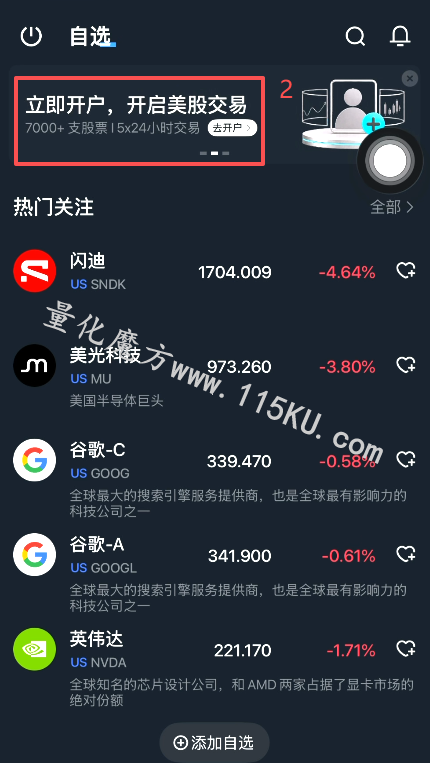
Task: Tap the 去开户 button in the banner
Action: click(x=233, y=128)
